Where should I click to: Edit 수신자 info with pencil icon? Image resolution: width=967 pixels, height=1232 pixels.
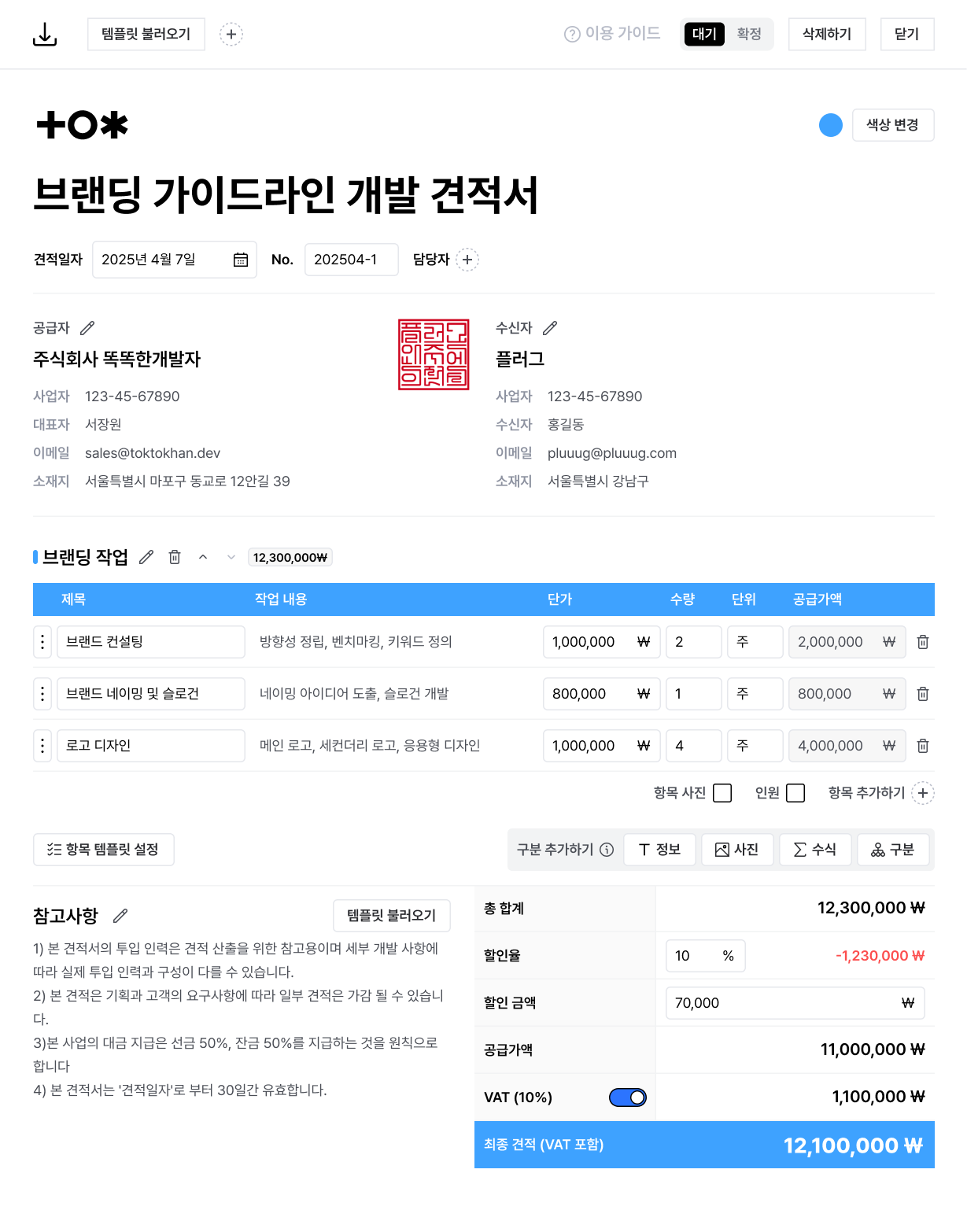point(550,328)
